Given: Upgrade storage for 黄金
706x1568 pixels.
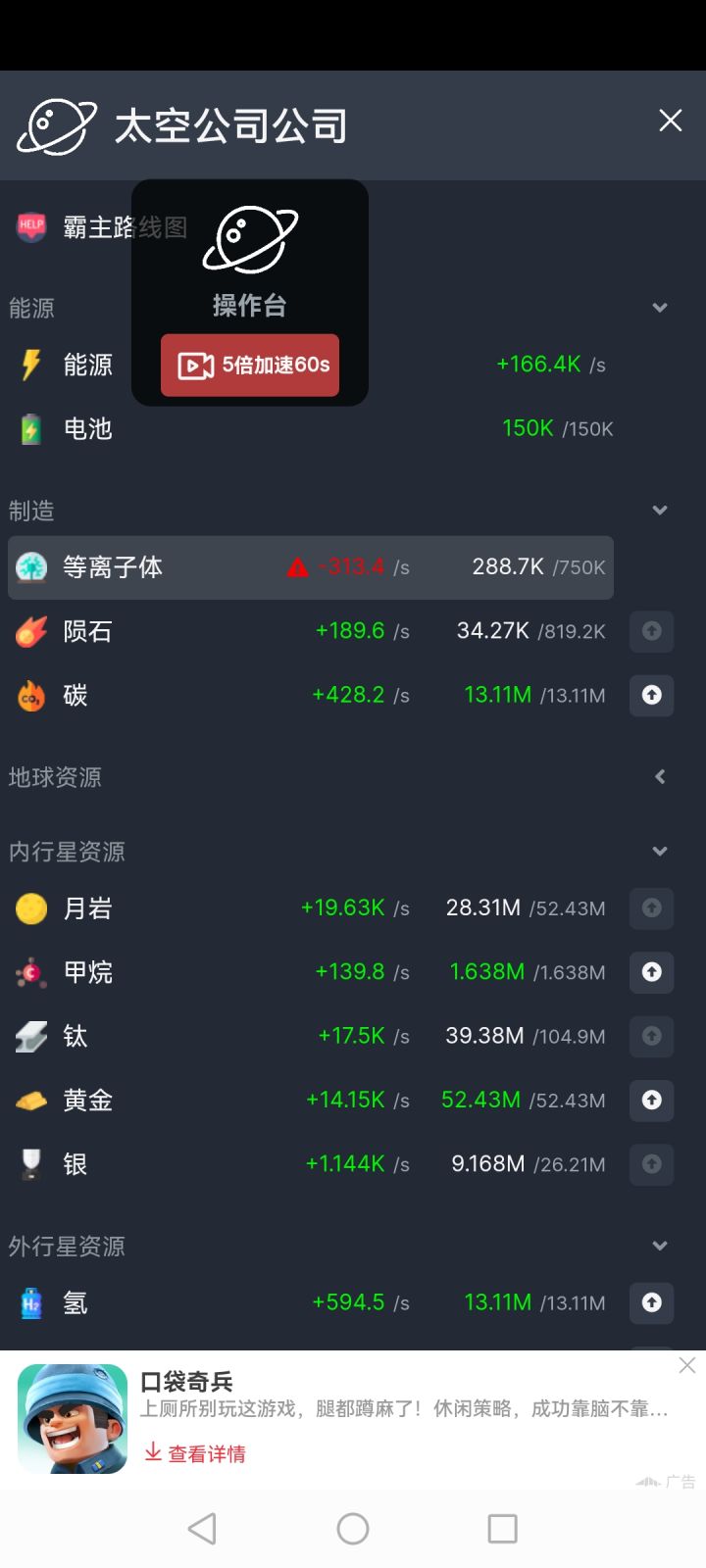Looking at the screenshot, I should [x=651, y=1101].
